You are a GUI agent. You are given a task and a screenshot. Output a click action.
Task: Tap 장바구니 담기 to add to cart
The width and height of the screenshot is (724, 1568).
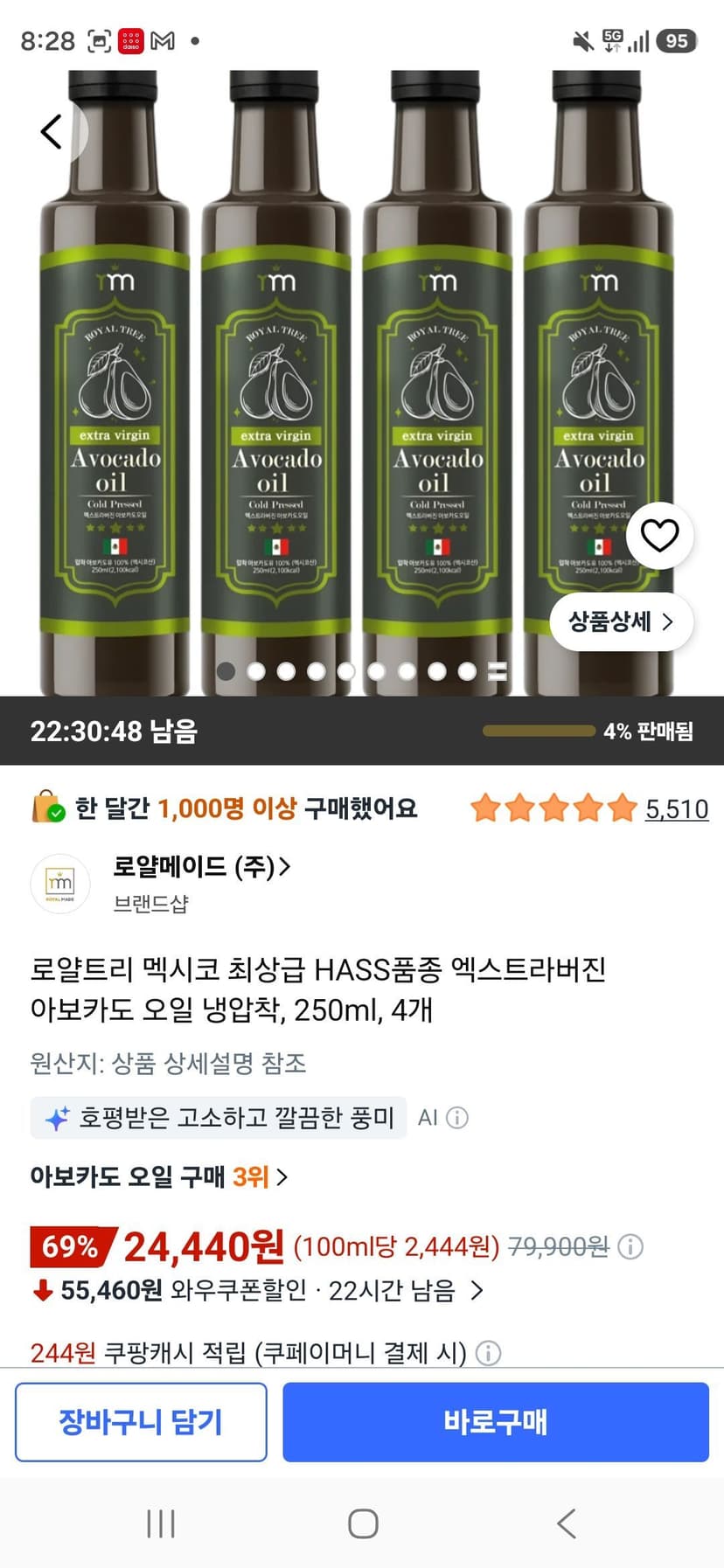[x=141, y=1422]
